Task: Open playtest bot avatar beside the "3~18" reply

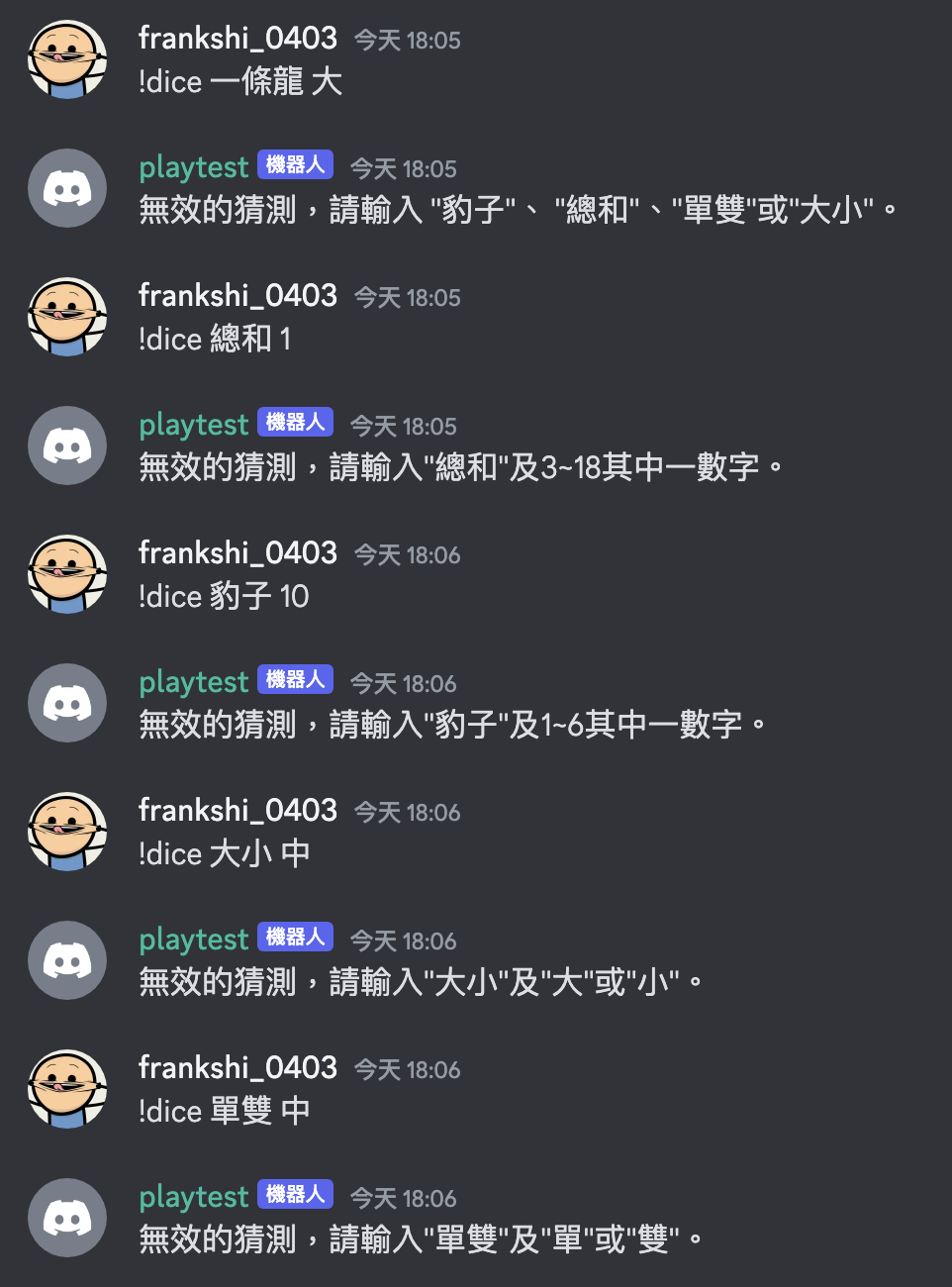Action: [67, 445]
